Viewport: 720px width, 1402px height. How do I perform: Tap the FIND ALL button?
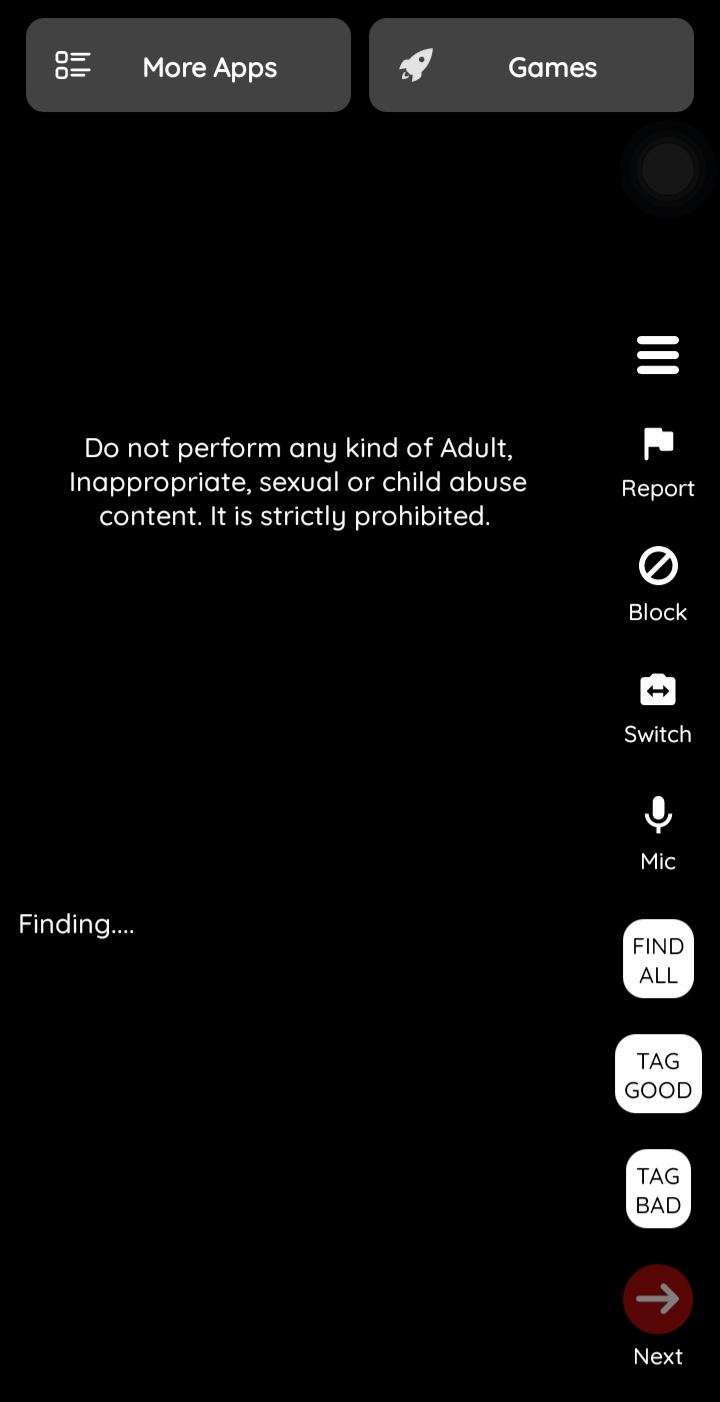pyautogui.click(x=658, y=959)
